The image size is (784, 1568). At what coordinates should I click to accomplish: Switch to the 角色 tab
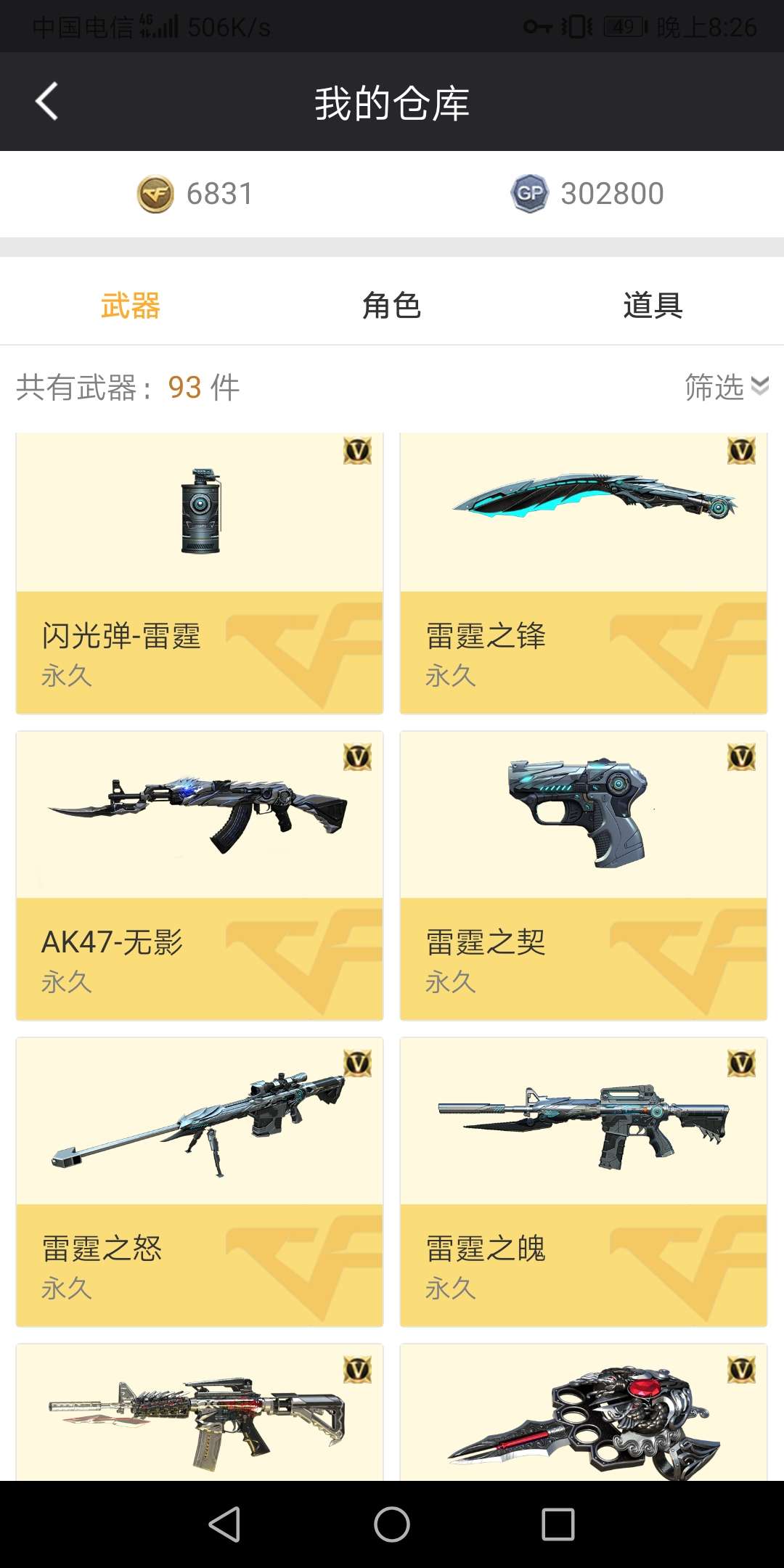tap(391, 305)
